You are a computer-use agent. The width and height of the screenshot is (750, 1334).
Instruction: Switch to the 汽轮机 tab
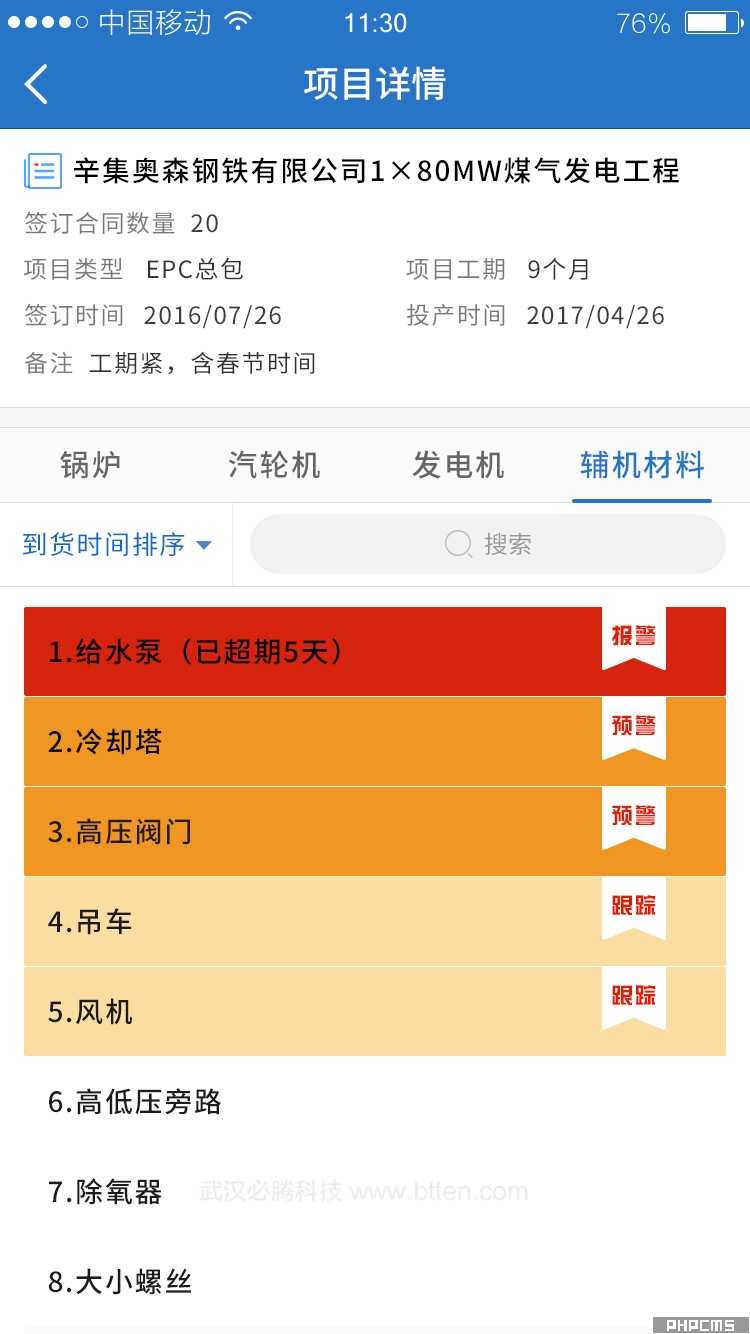[x=275, y=465]
